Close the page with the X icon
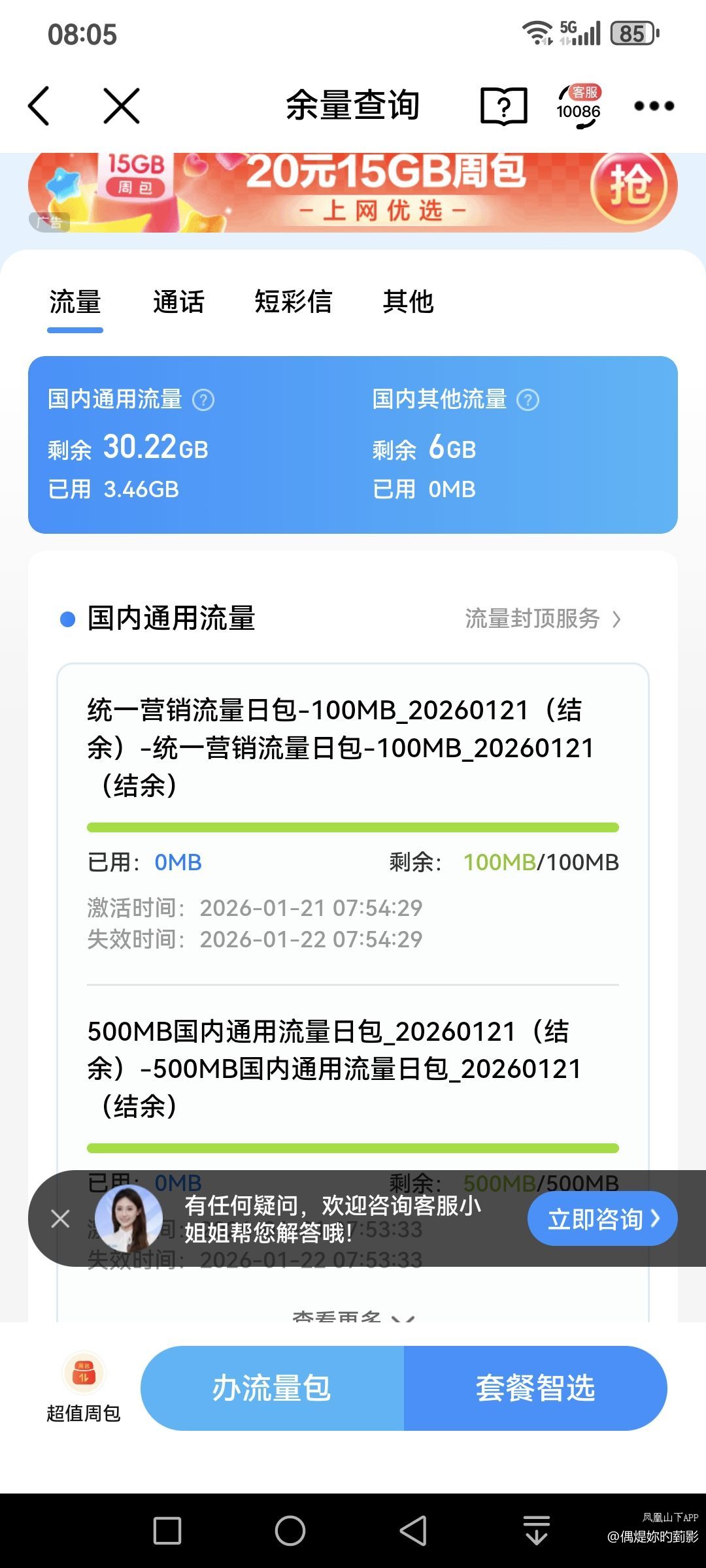Image resolution: width=706 pixels, height=1568 pixels. click(x=122, y=106)
